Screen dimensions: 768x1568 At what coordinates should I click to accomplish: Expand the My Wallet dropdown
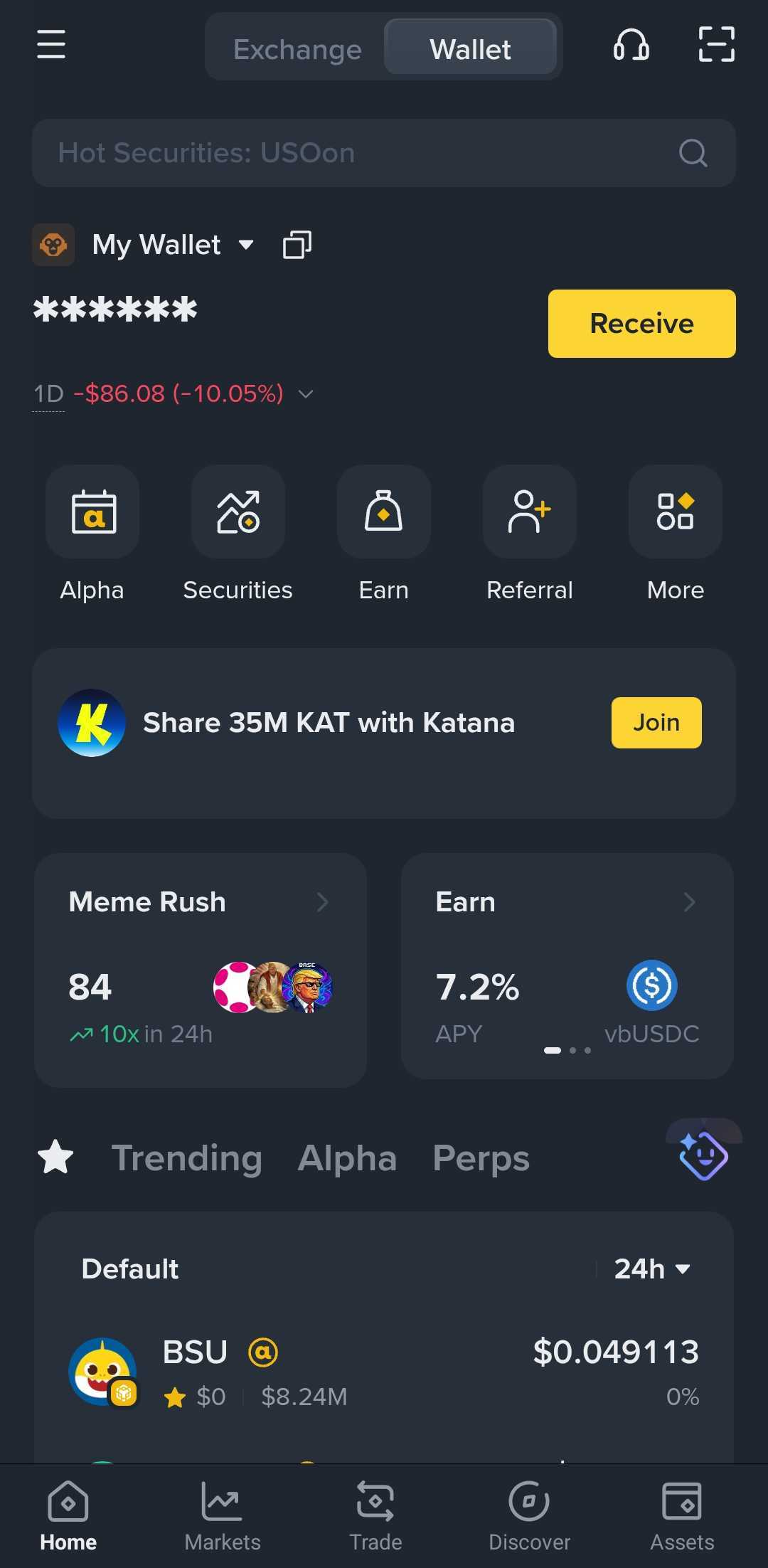(245, 244)
